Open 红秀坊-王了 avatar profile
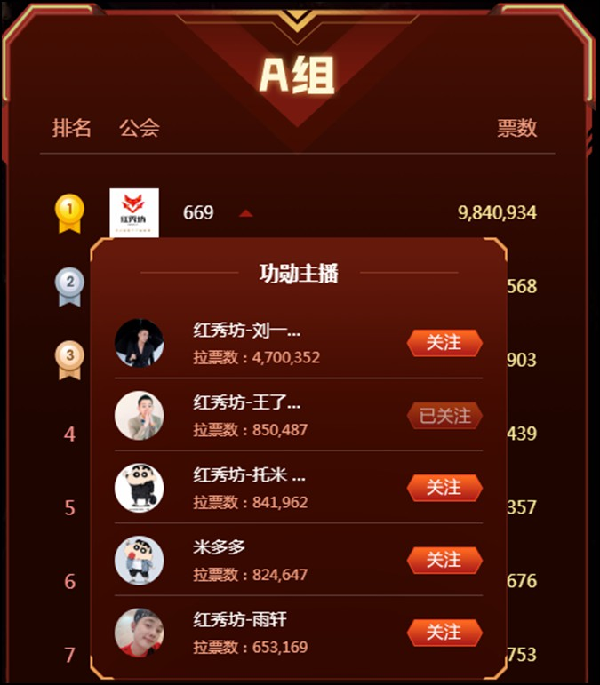This screenshot has width=600, height=685. pos(139,416)
